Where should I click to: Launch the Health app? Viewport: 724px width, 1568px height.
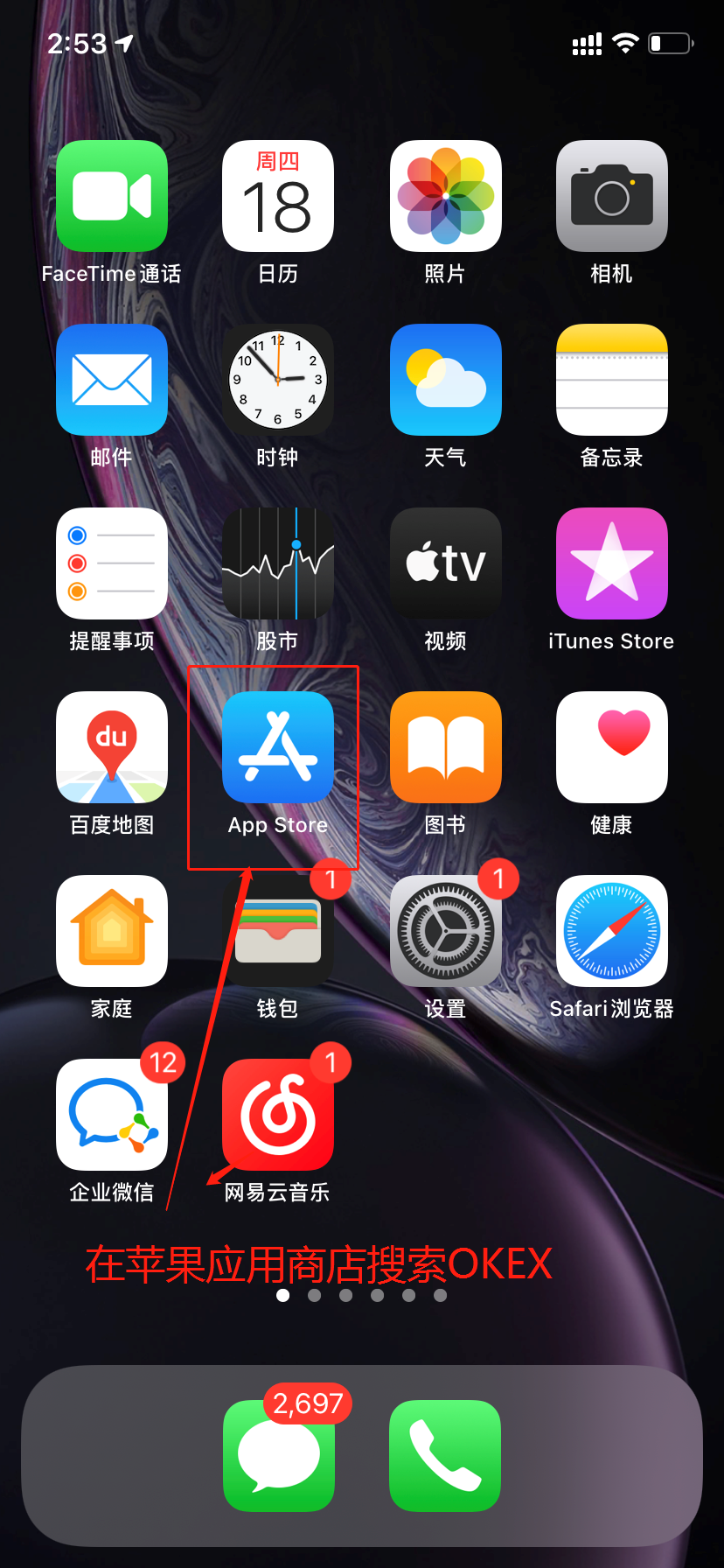click(611, 747)
